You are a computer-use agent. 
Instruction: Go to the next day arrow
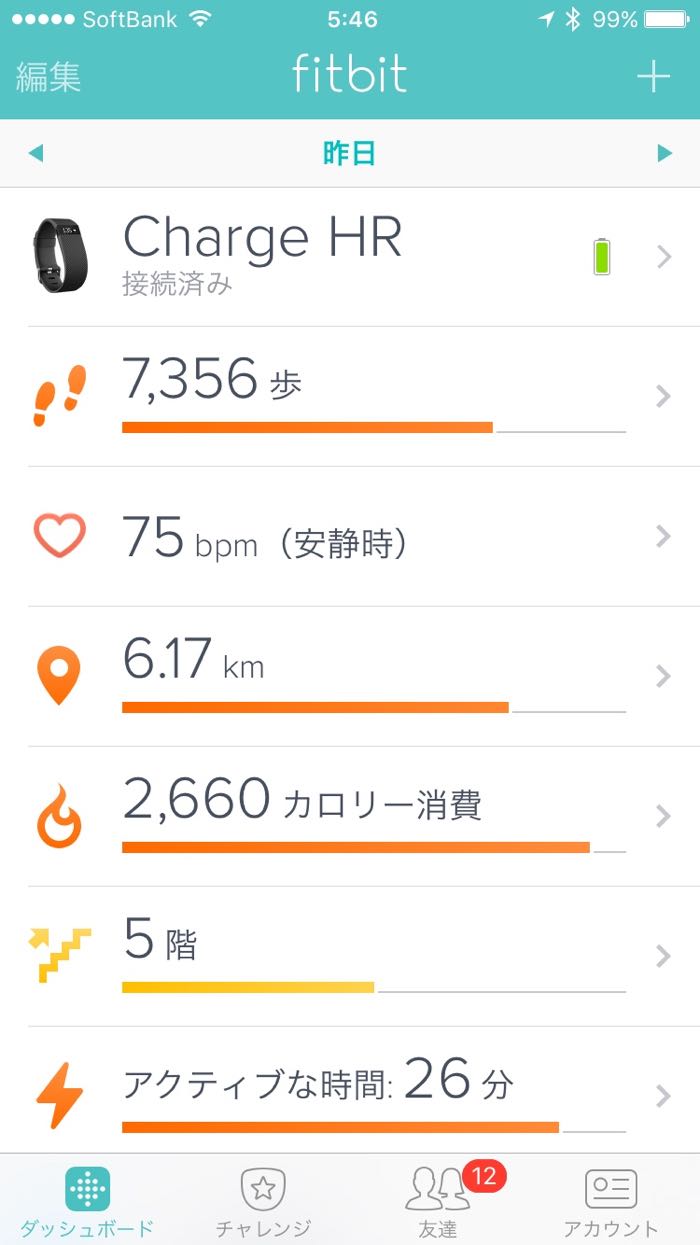(664, 153)
